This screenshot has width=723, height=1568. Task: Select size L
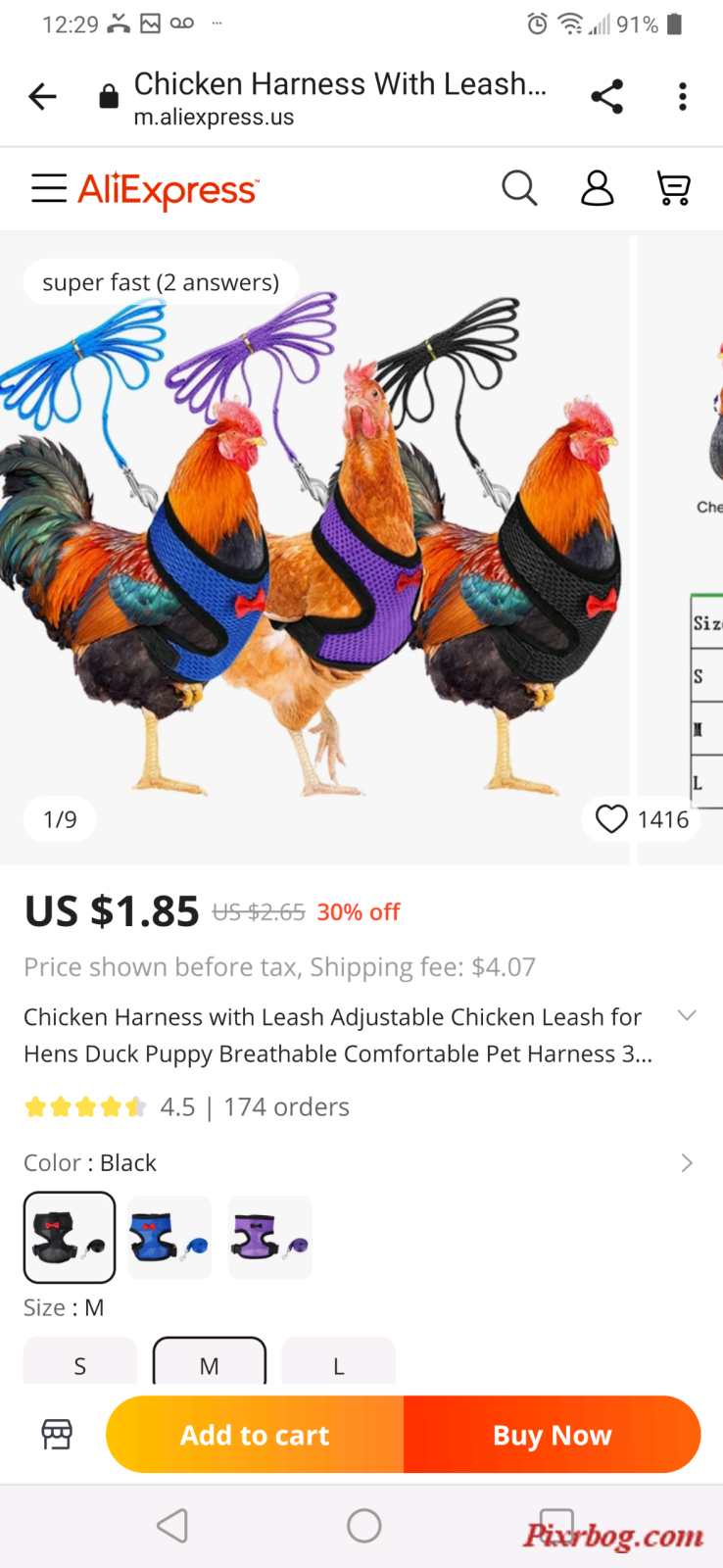tap(338, 1364)
